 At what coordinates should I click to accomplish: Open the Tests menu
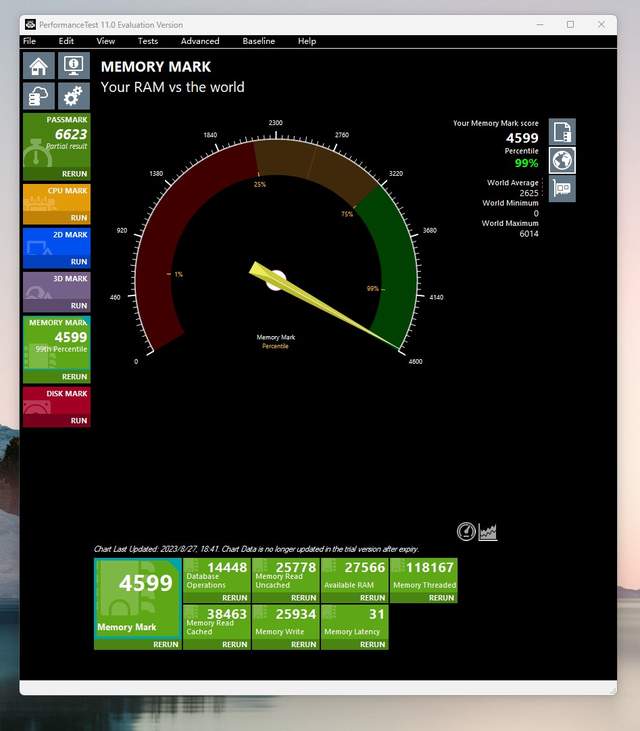tap(147, 41)
